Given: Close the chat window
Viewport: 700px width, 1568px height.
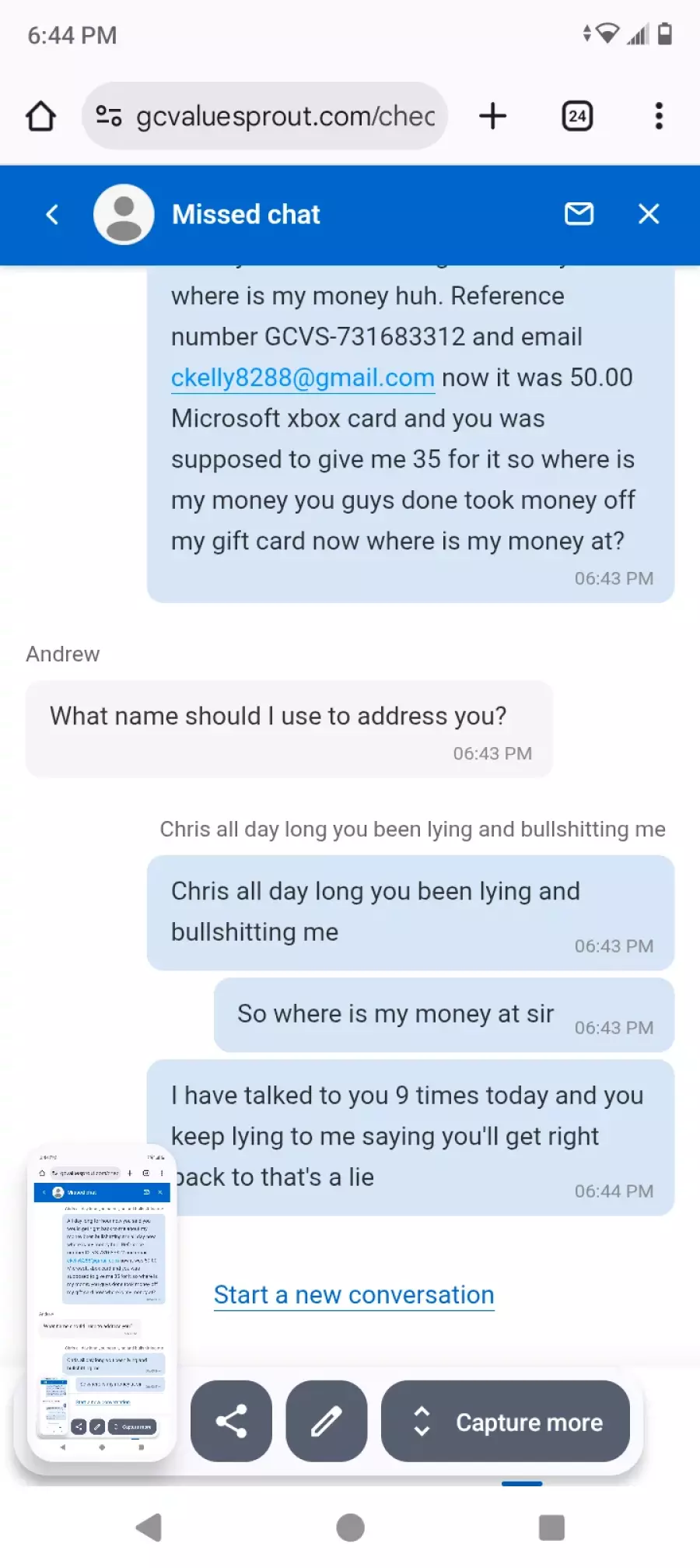Looking at the screenshot, I should pyautogui.click(x=649, y=214).
